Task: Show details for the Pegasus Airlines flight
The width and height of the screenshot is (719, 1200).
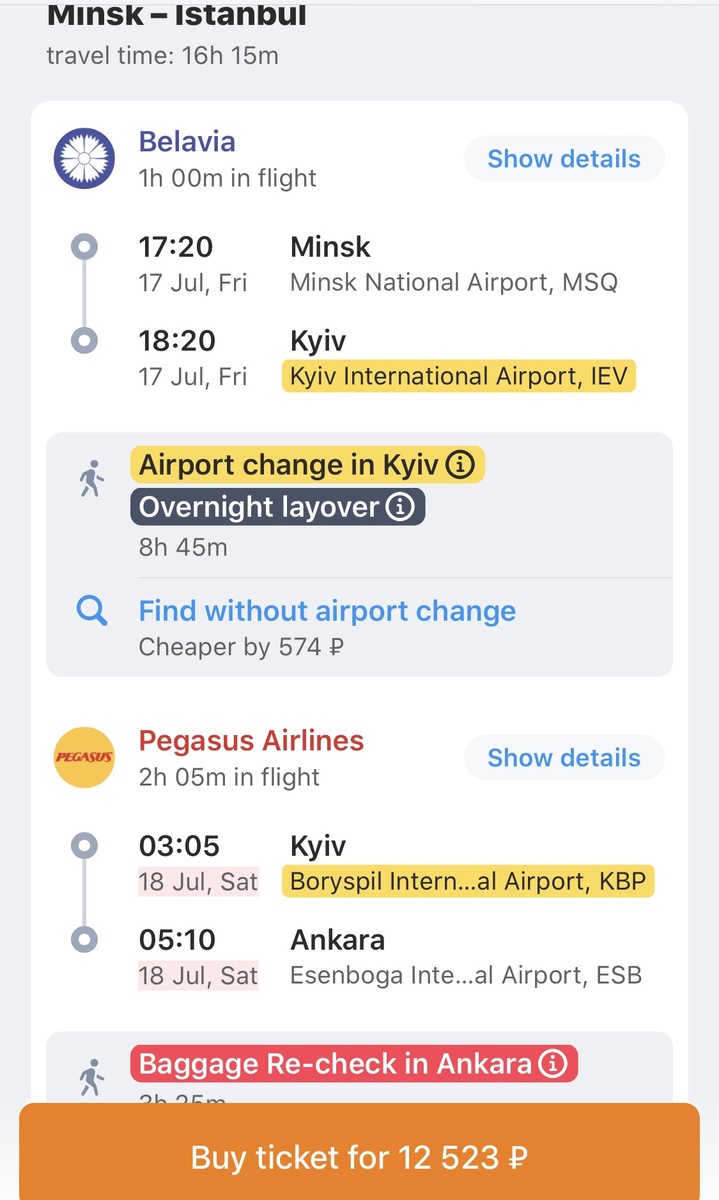Action: coord(564,757)
